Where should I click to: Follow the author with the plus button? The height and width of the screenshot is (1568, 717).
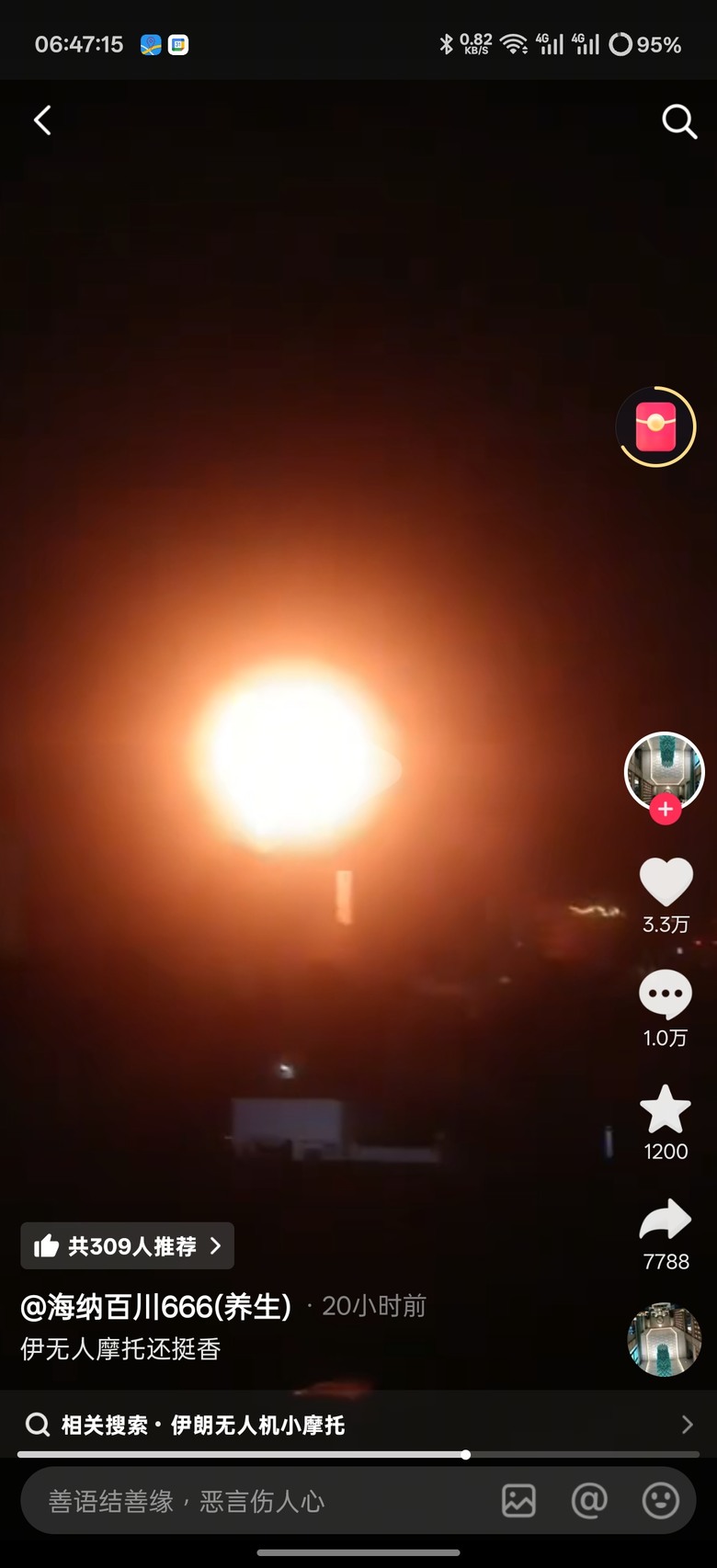pos(665,810)
